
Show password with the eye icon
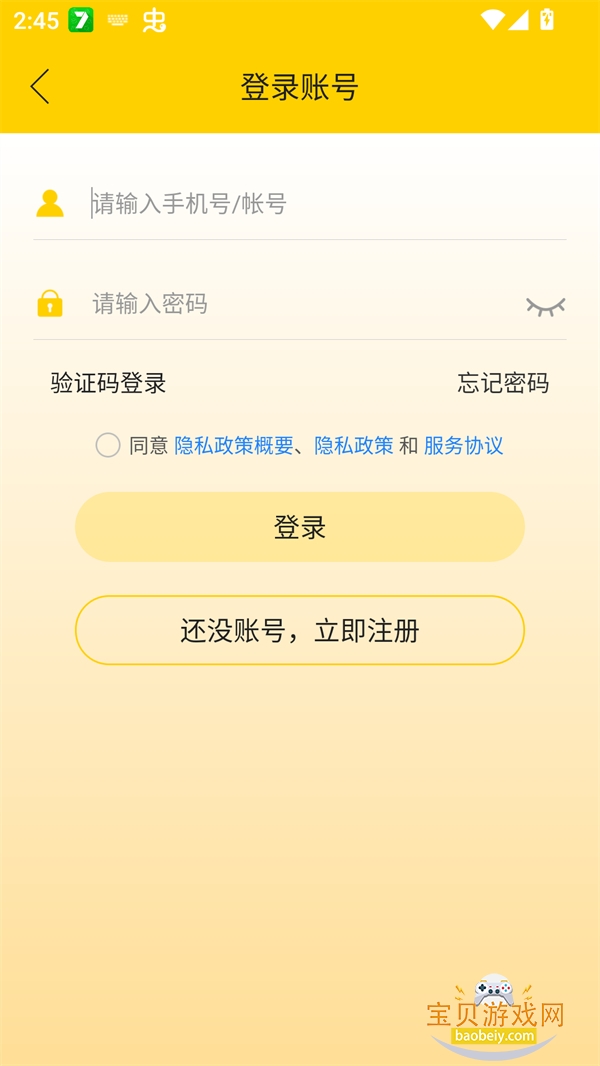[545, 306]
